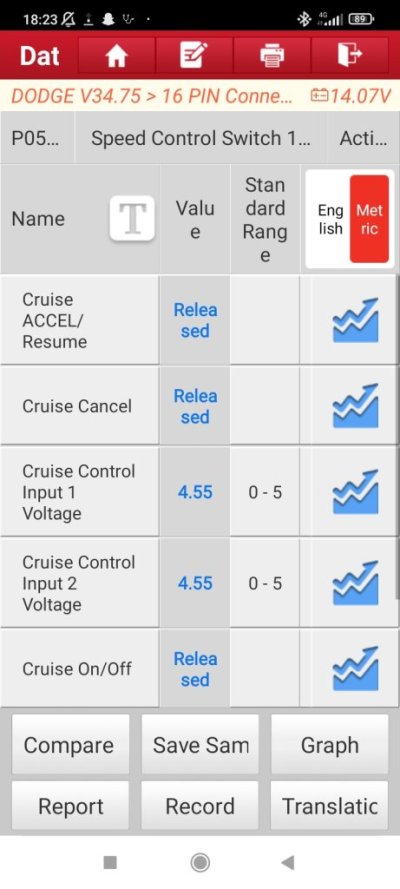Tap the Translation button

[x=330, y=806]
